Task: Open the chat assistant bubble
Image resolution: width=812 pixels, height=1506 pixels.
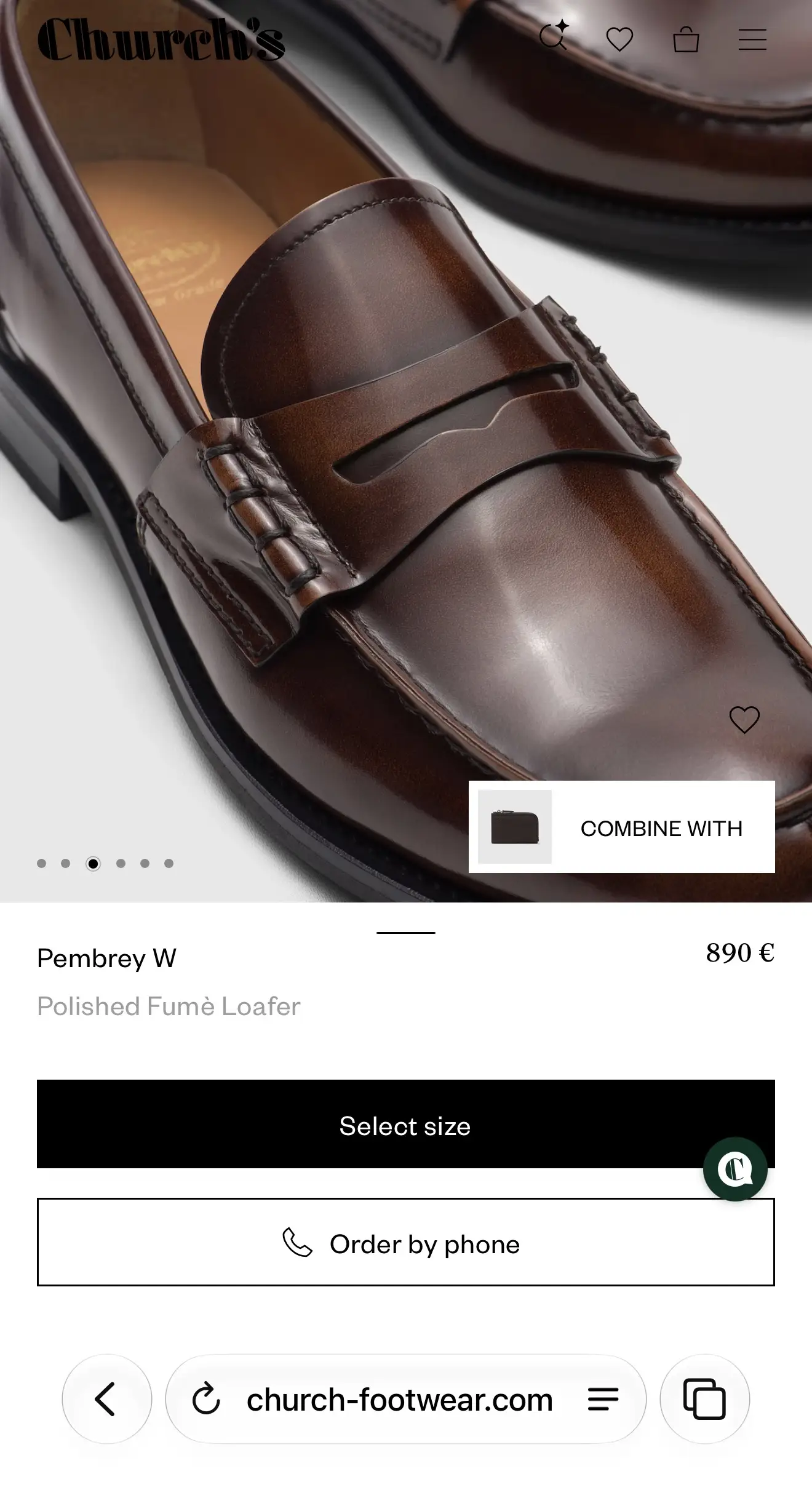Action: [735, 1169]
